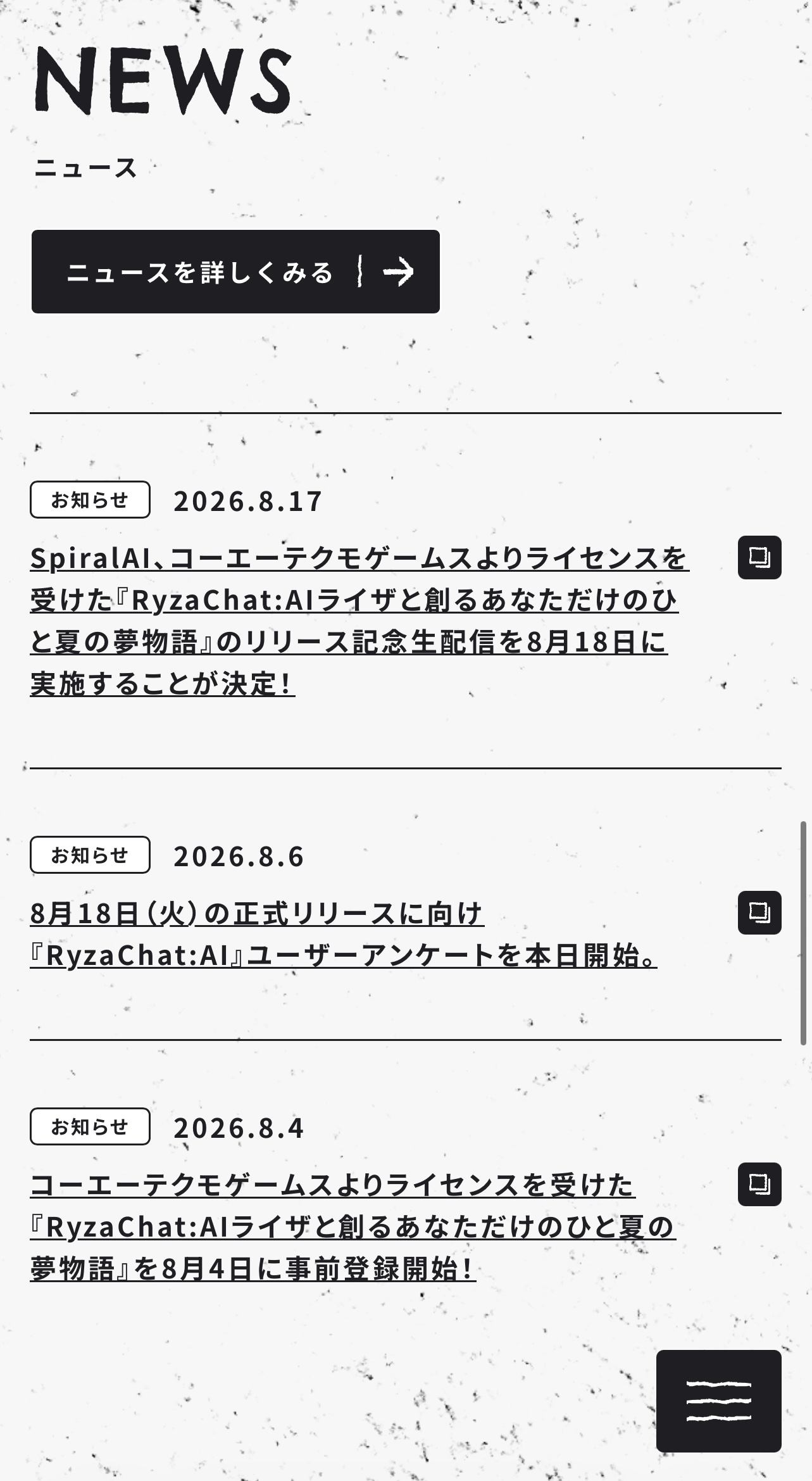
Task: Open the 2026.8.4 pre-registration news link
Action: coord(353,1227)
